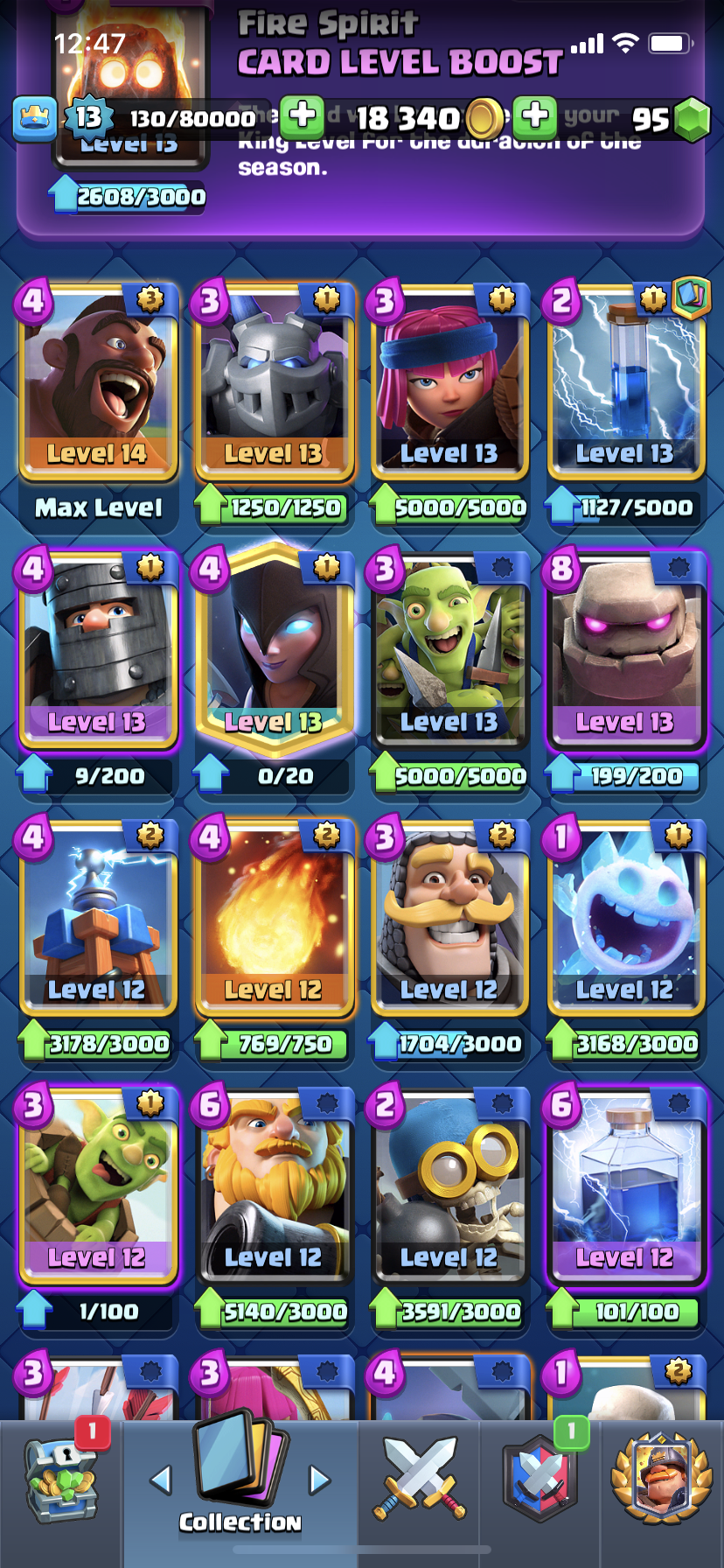Select the Tesla card with 3178/3000
The height and width of the screenshot is (1568, 724).
pyautogui.click(x=99, y=919)
